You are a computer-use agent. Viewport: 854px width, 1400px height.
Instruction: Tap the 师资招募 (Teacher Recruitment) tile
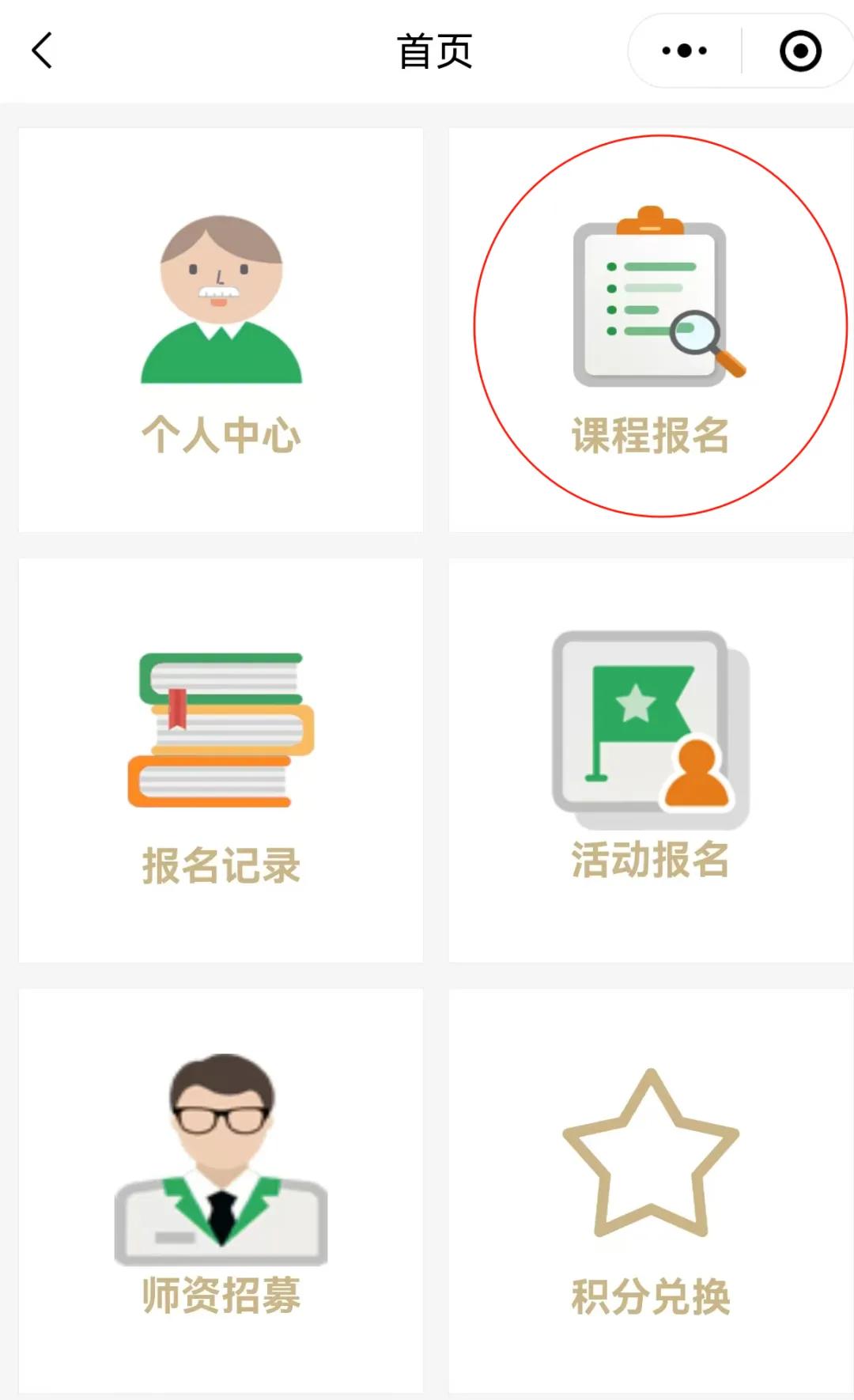pyautogui.click(x=221, y=1190)
